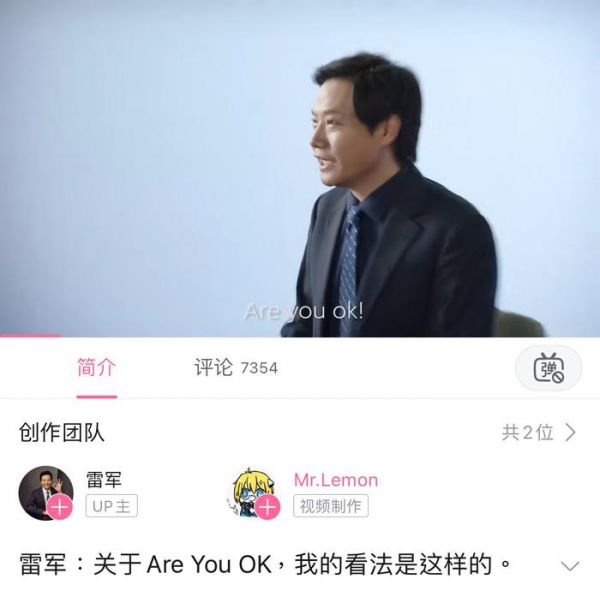
Task: Open the 共2位 creator team list
Action: point(539,433)
